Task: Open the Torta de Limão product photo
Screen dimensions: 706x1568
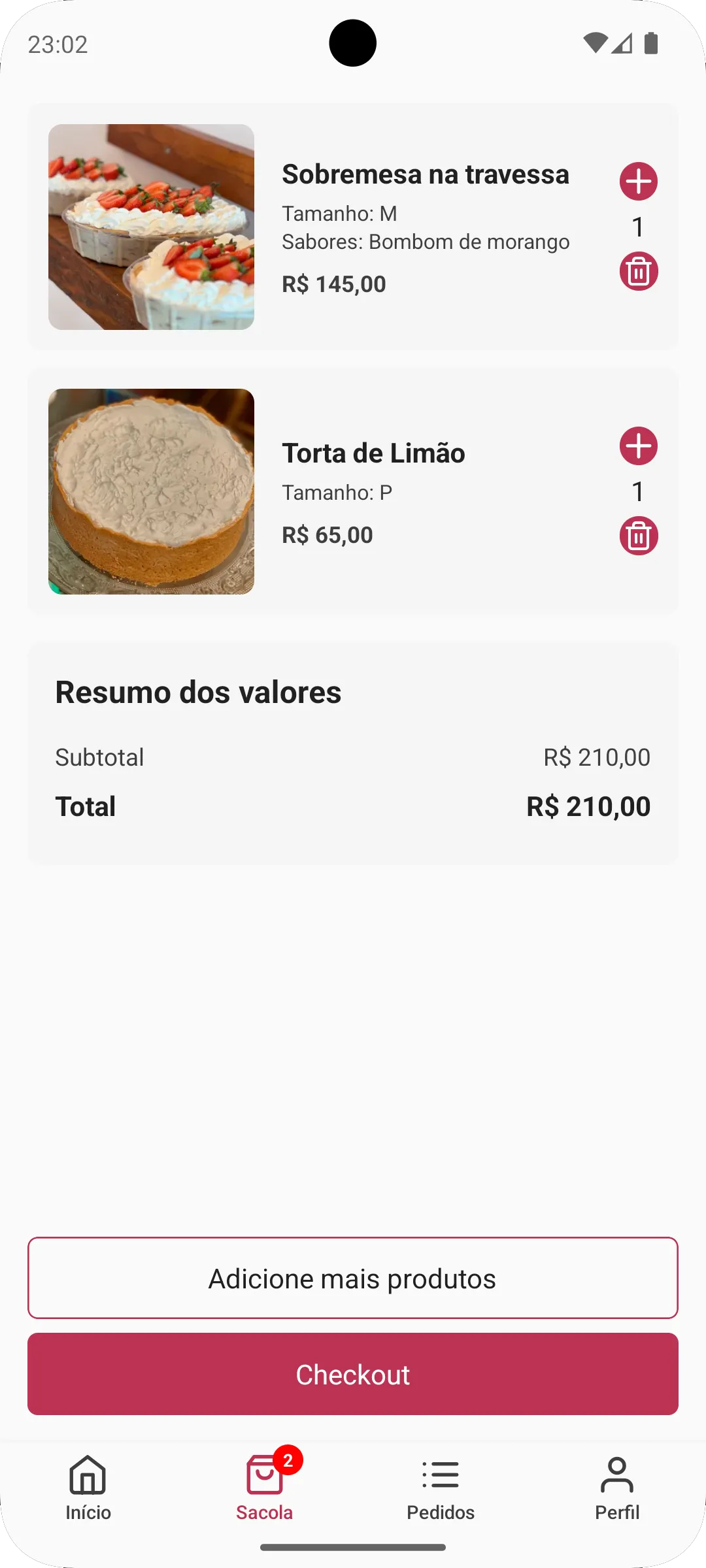Action: point(151,491)
